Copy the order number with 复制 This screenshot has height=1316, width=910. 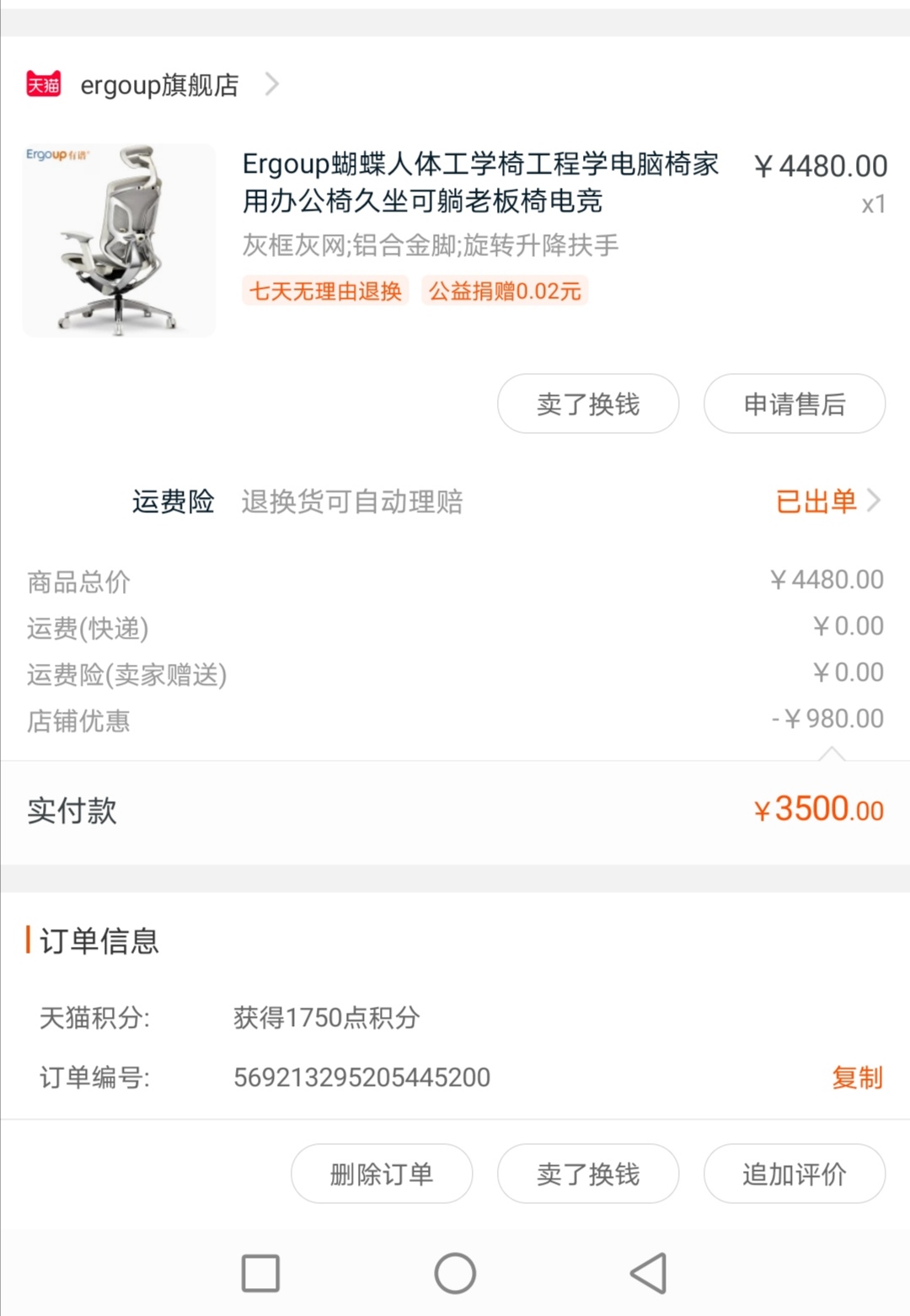tap(856, 1077)
